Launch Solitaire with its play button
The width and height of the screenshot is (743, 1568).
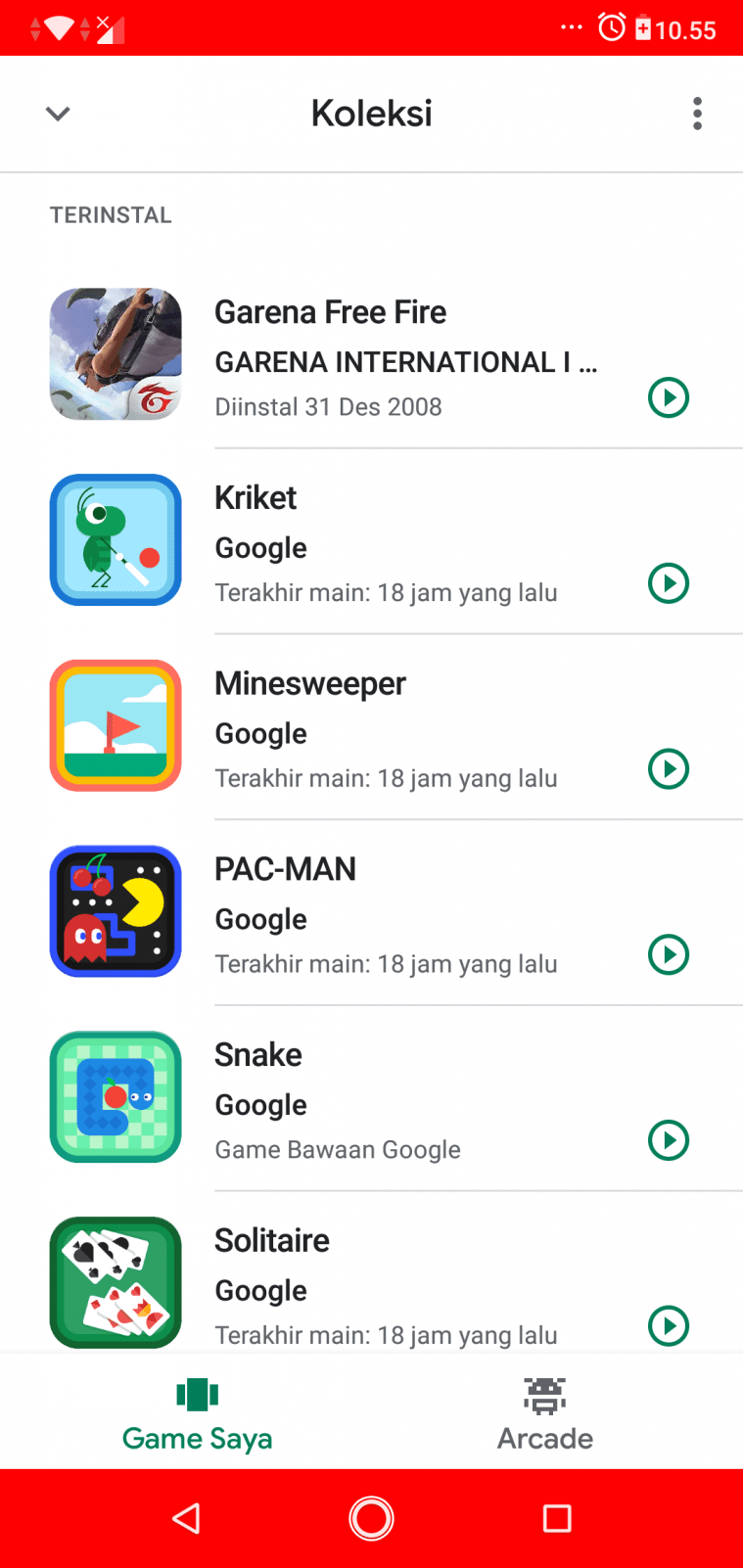click(669, 1326)
